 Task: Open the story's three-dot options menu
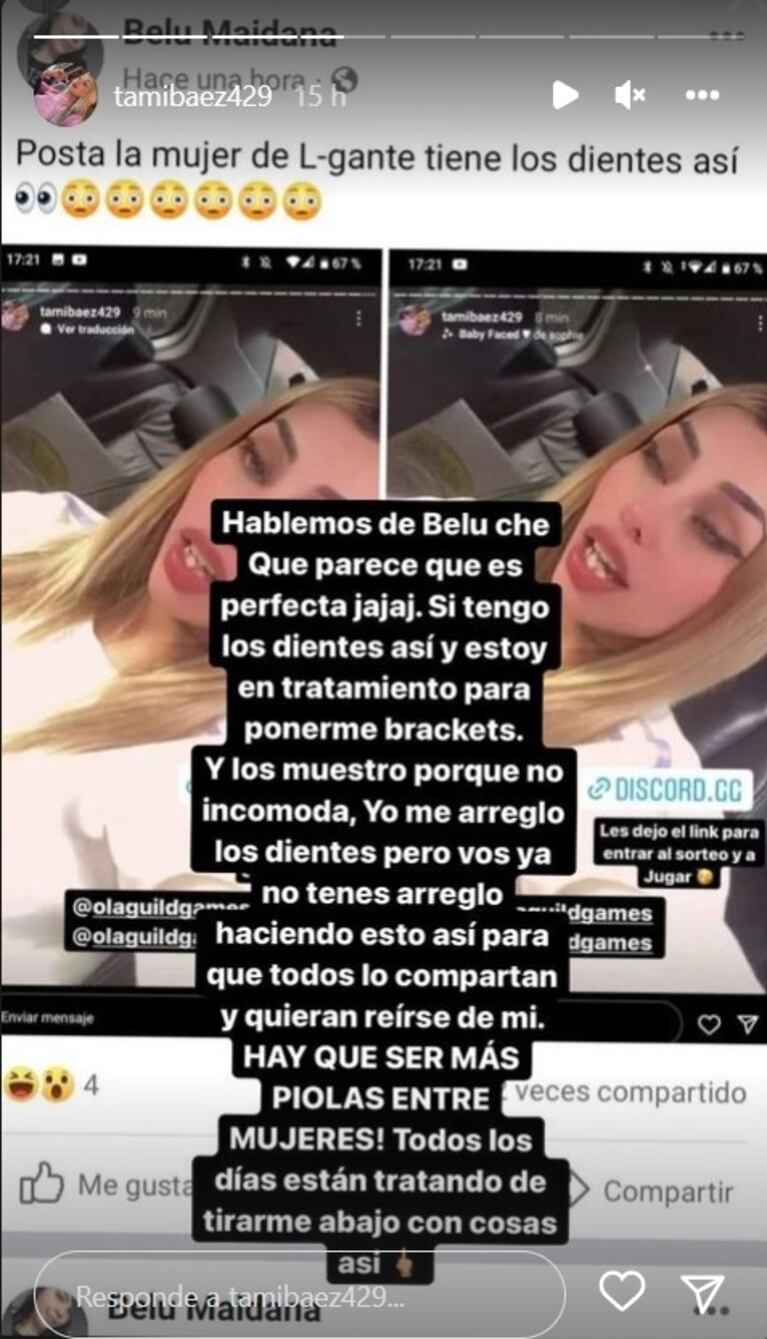703,95
